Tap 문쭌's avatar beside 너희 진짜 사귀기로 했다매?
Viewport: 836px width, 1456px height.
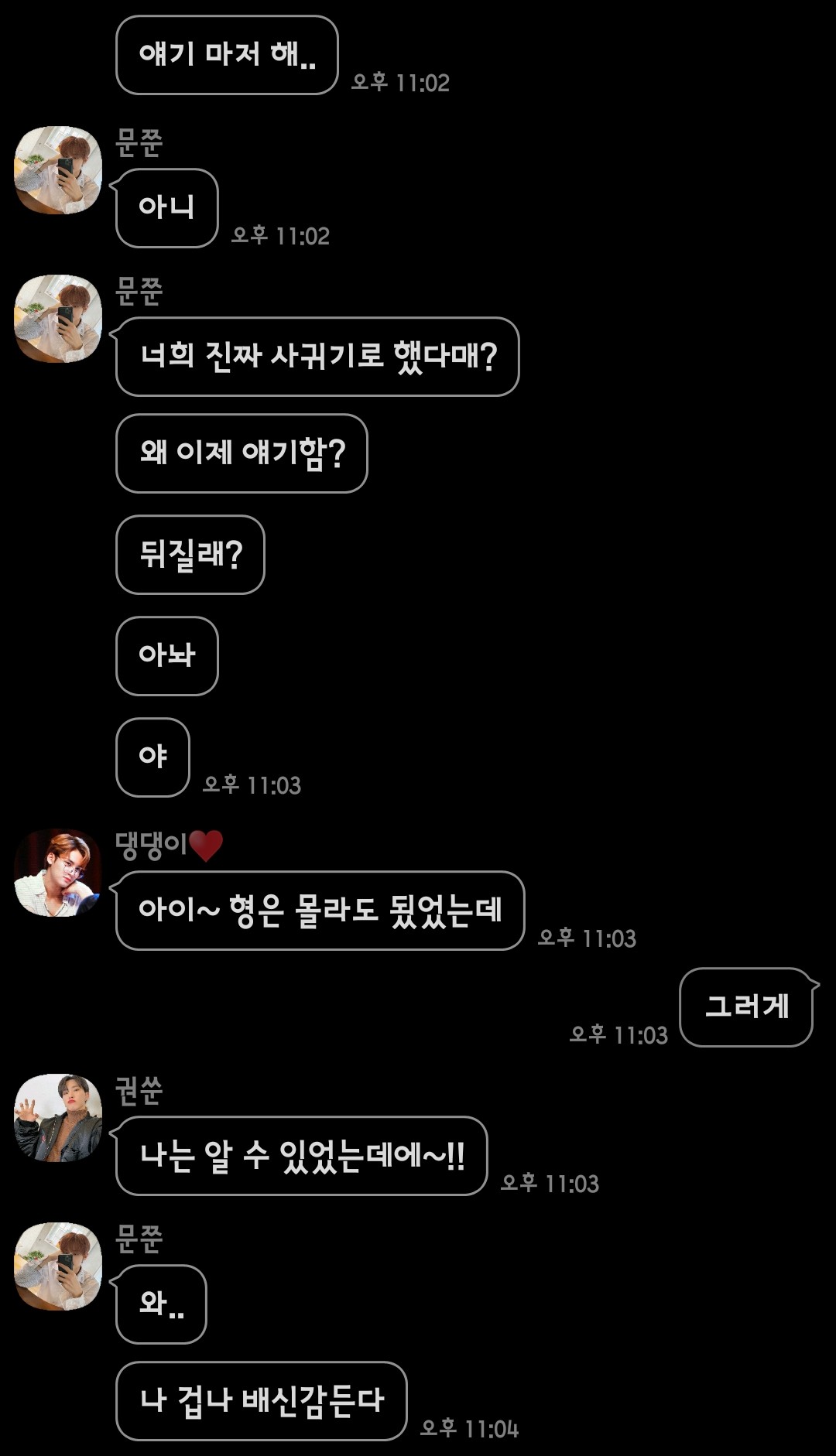point(58,318)
